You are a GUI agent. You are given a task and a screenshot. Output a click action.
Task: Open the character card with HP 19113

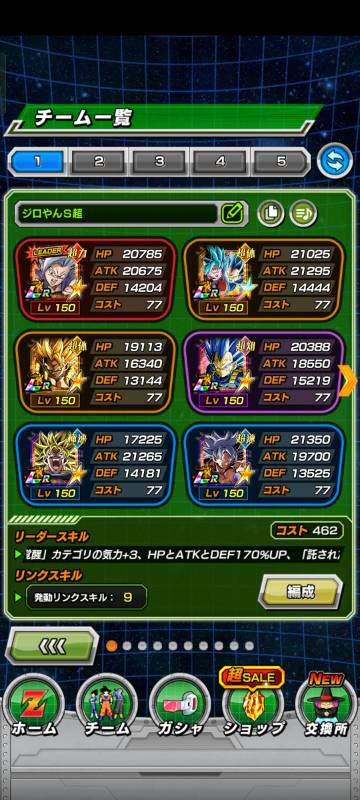click(x=95, y=372)
